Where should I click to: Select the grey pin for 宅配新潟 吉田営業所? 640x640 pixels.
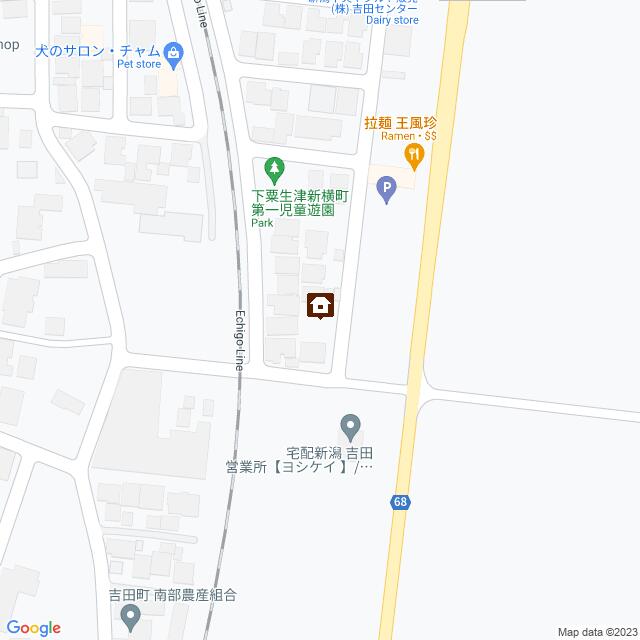point(350,427)
